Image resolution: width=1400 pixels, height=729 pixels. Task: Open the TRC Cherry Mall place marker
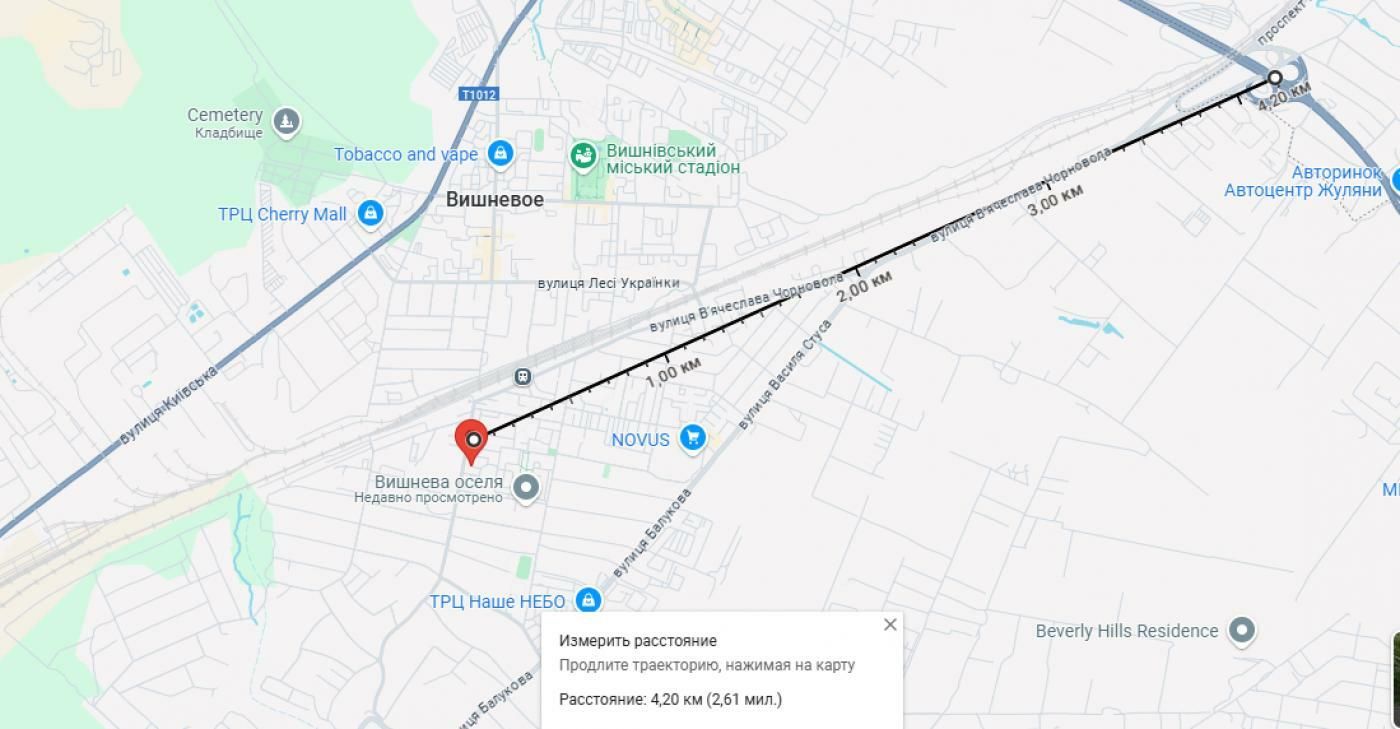(371, 213)
